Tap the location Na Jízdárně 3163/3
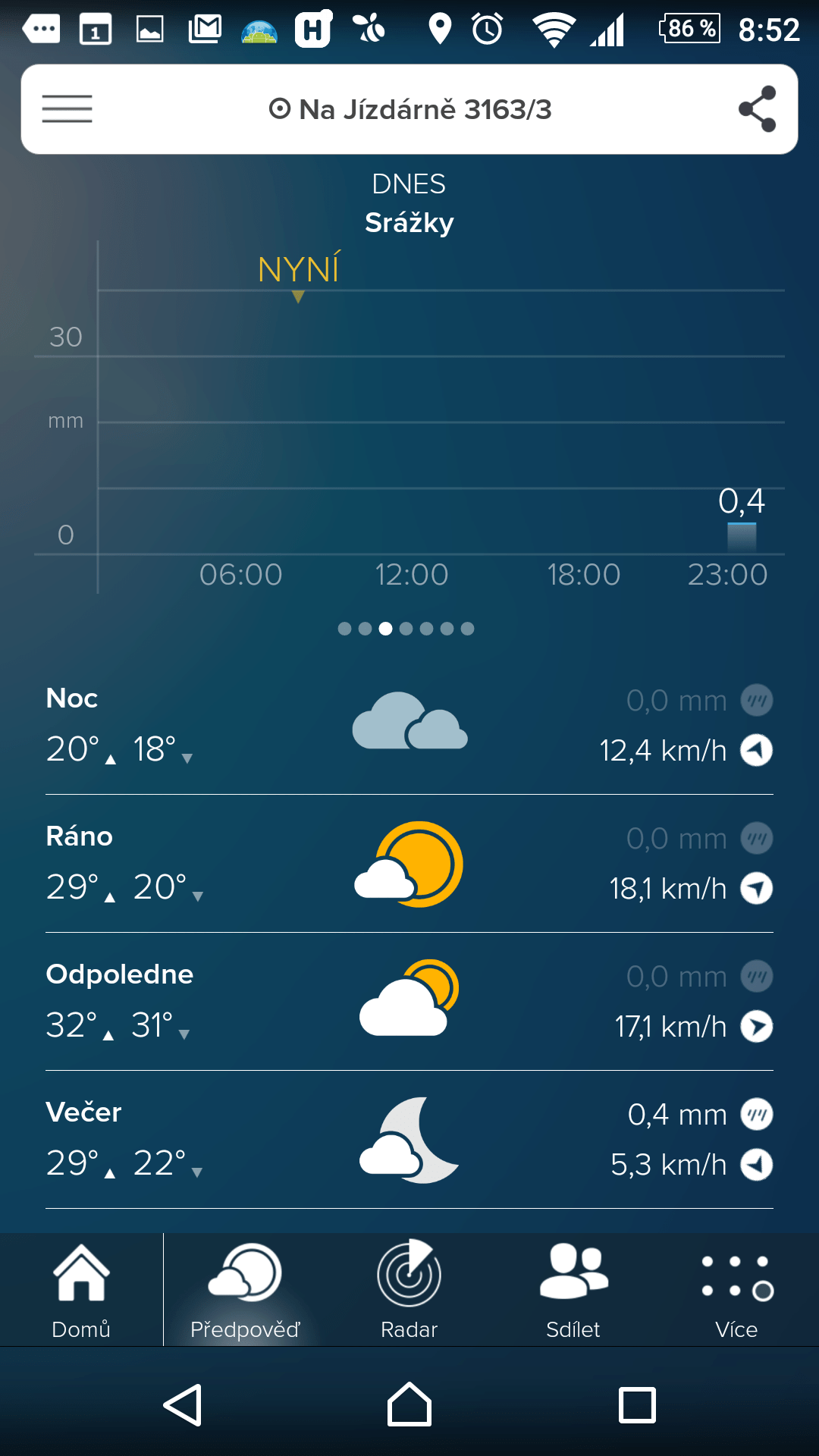819x1456 pixels. [x=410, y=109]
